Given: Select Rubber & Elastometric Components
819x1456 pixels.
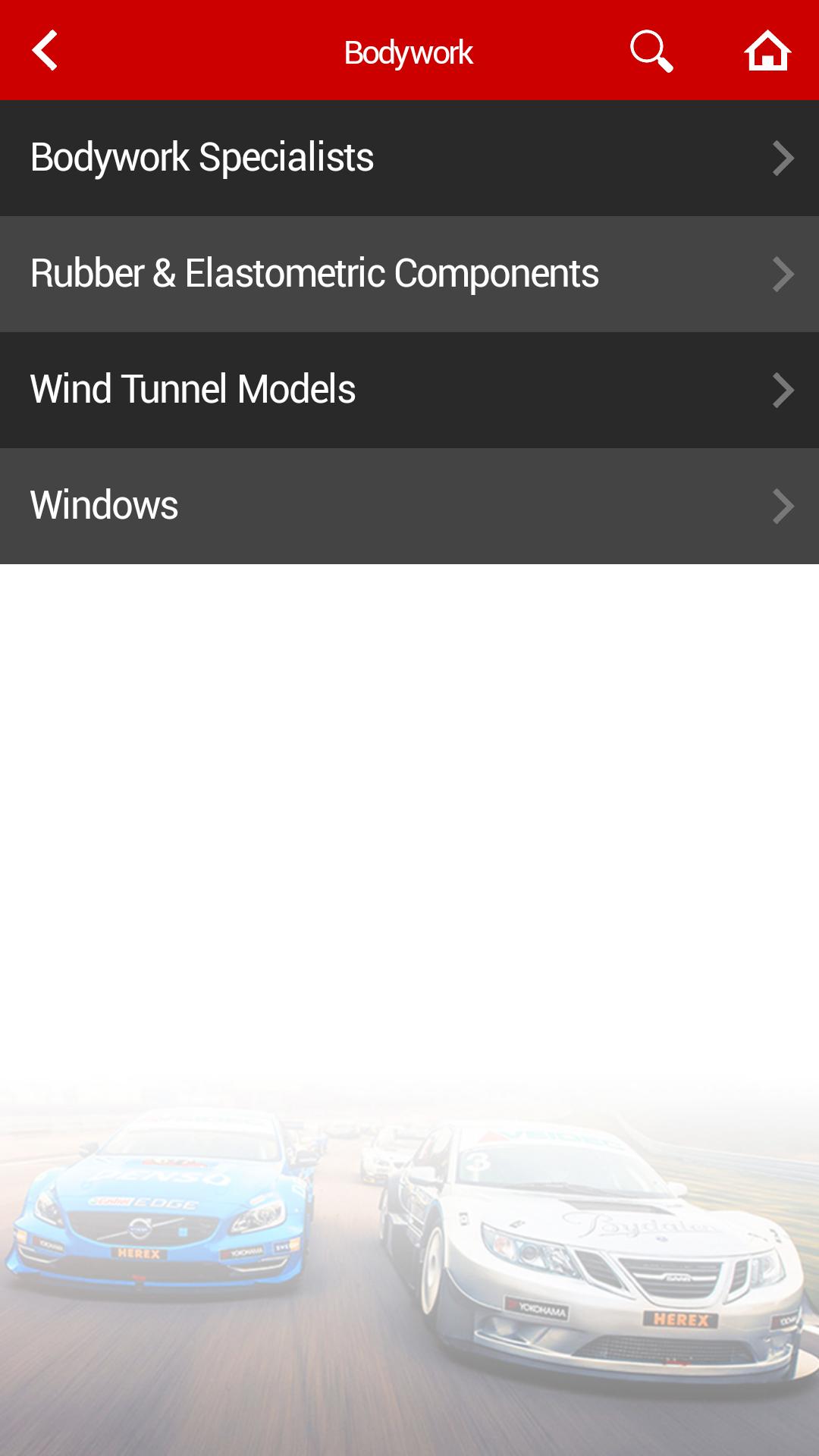Looking at the screenshot, I should tap(409, 274).
